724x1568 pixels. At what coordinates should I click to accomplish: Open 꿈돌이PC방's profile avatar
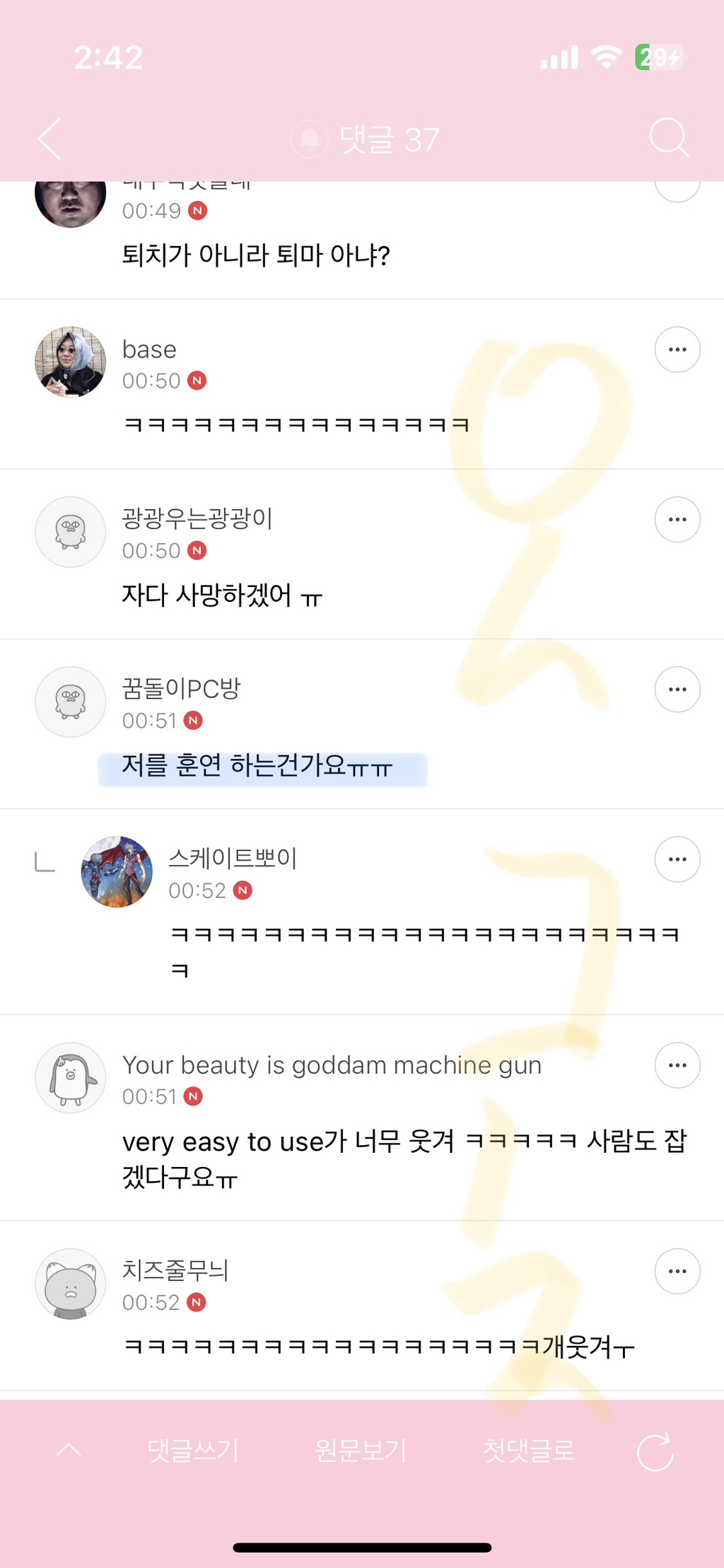pos(71,702)
